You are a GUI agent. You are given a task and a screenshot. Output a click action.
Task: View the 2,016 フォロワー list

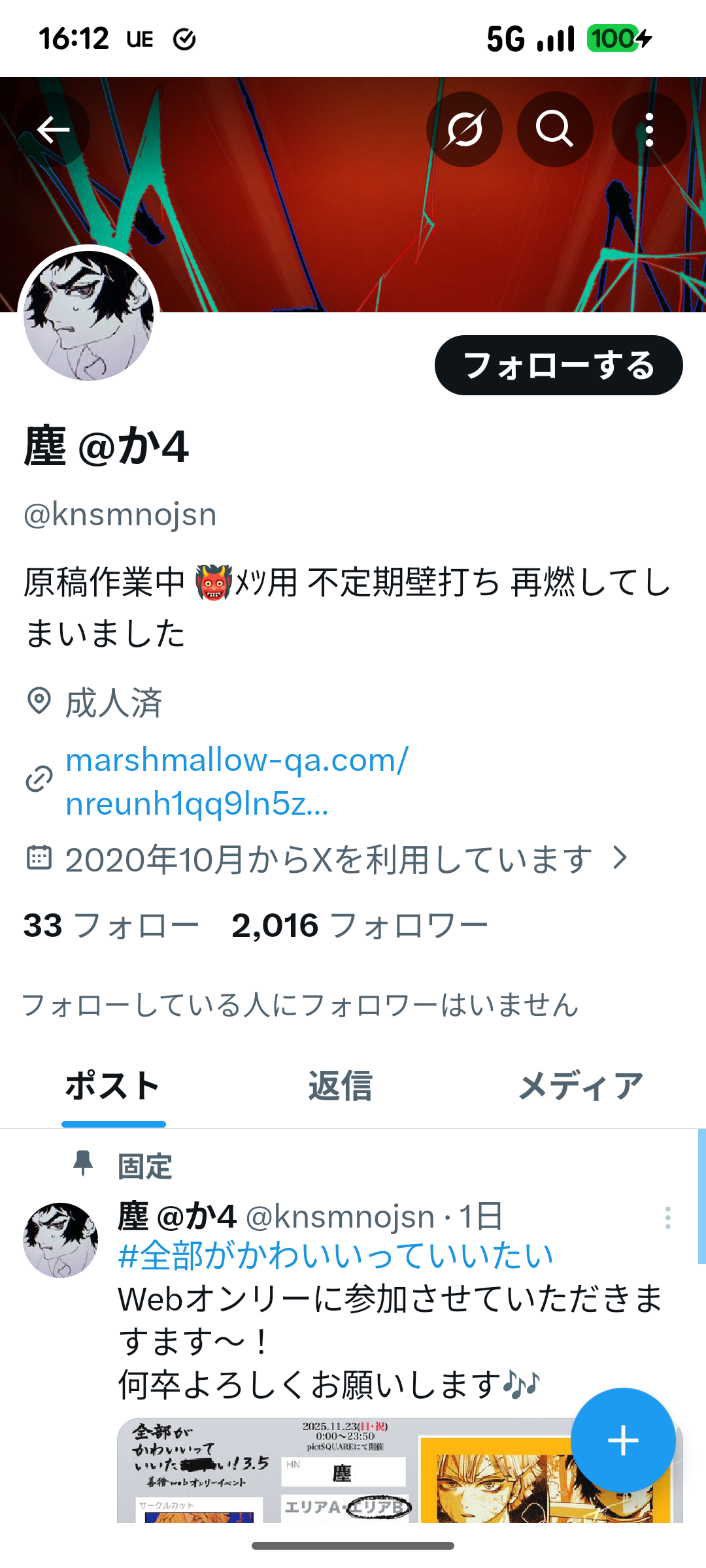click(x=360, y=925)
